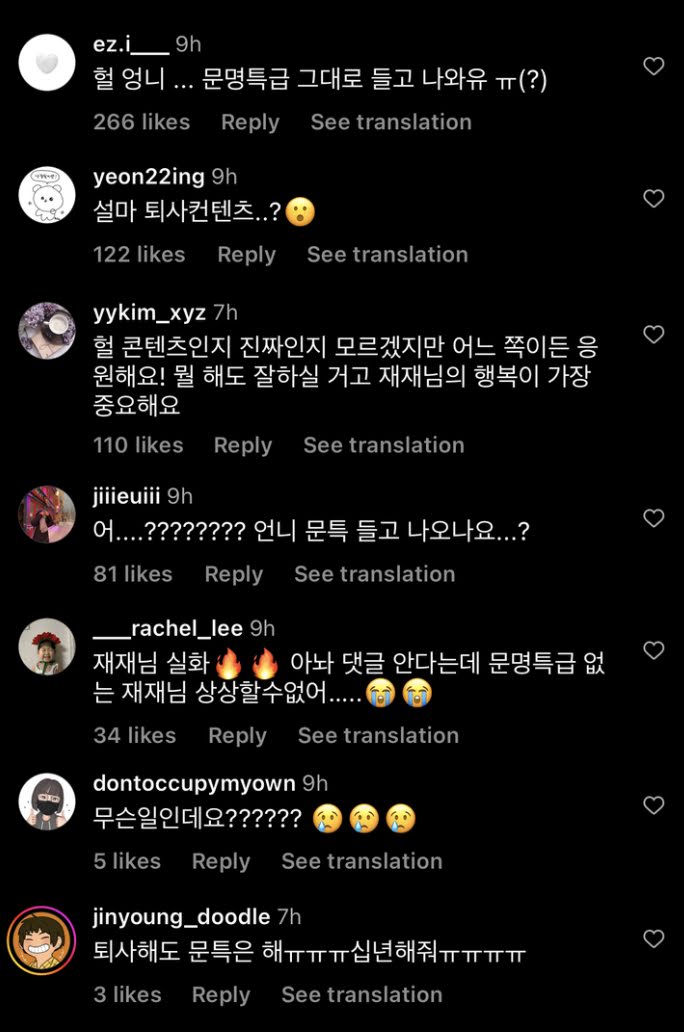Like yeon22ing's comment
Image resolution: width=684 pixels, height=1032 pixels.
653,199
